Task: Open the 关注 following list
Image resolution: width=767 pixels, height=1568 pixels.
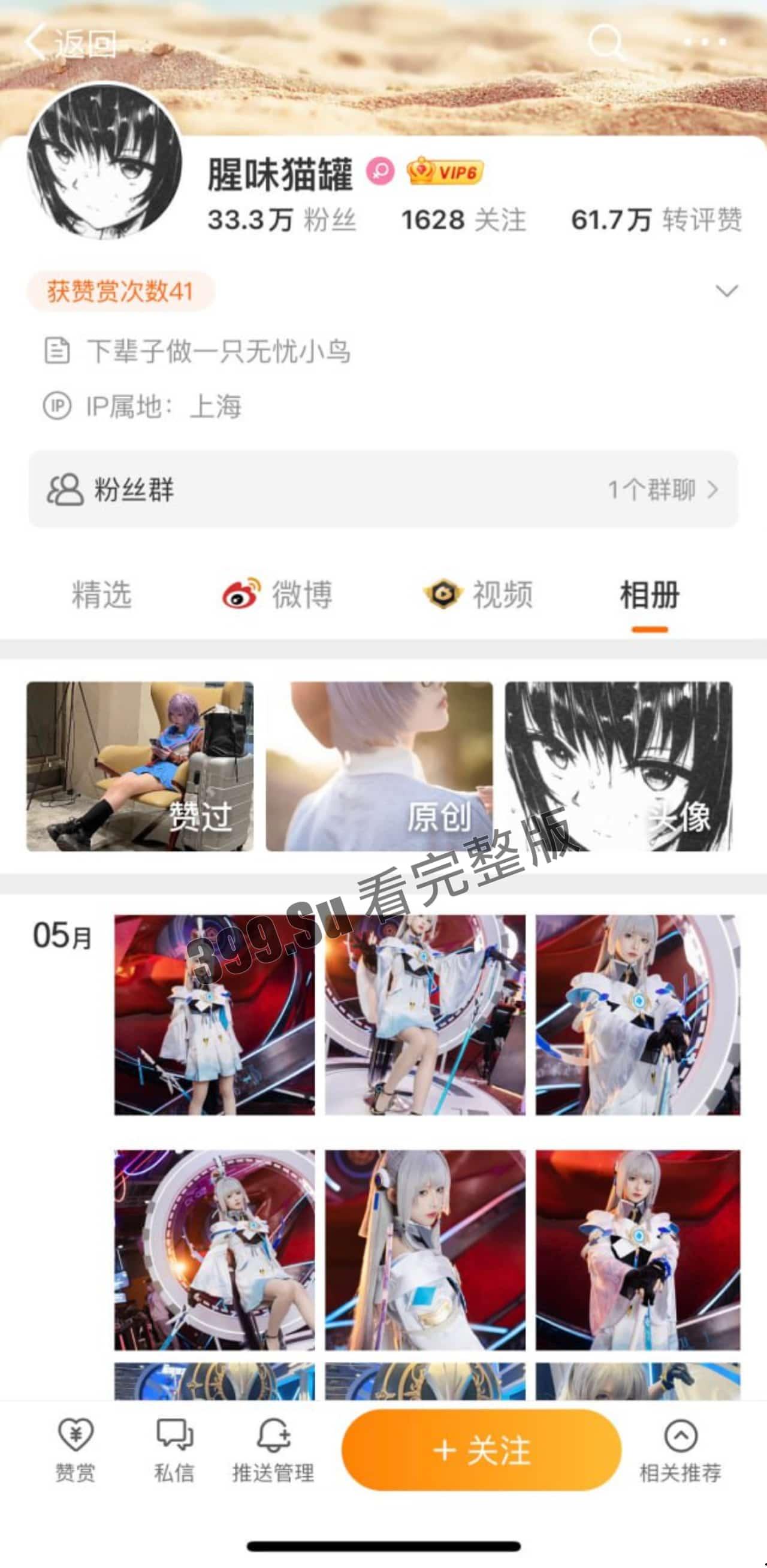Action: click(463, 220)
